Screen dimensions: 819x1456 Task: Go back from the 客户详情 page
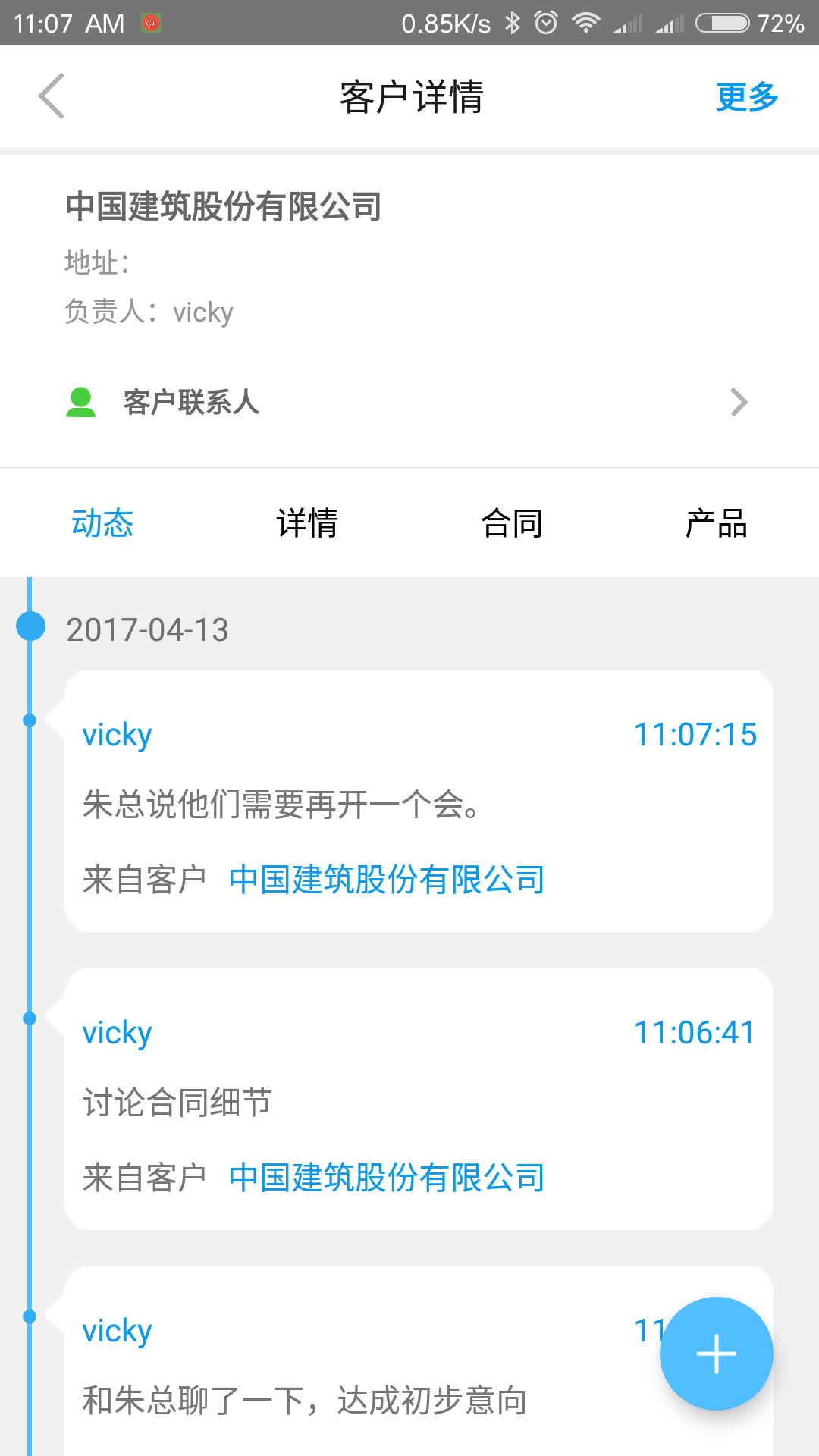tap(52, 96)
